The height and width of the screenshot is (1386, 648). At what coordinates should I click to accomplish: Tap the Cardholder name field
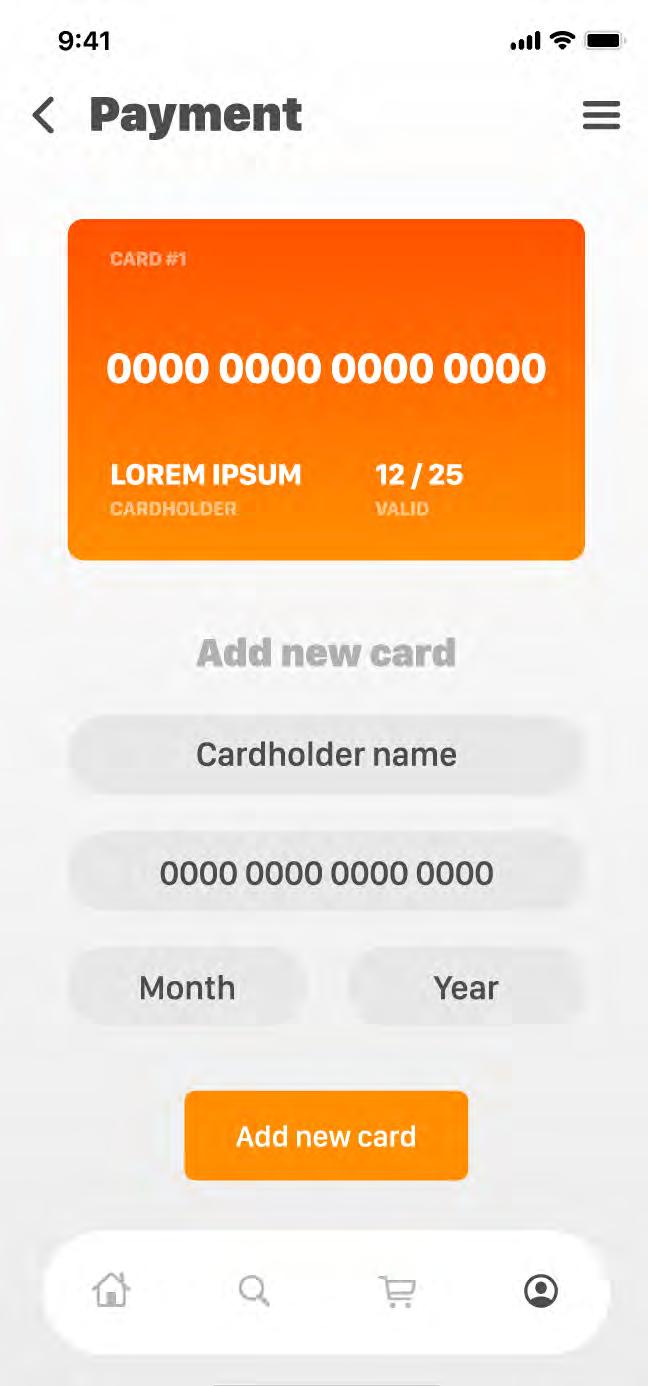click(x=326, y=755)
